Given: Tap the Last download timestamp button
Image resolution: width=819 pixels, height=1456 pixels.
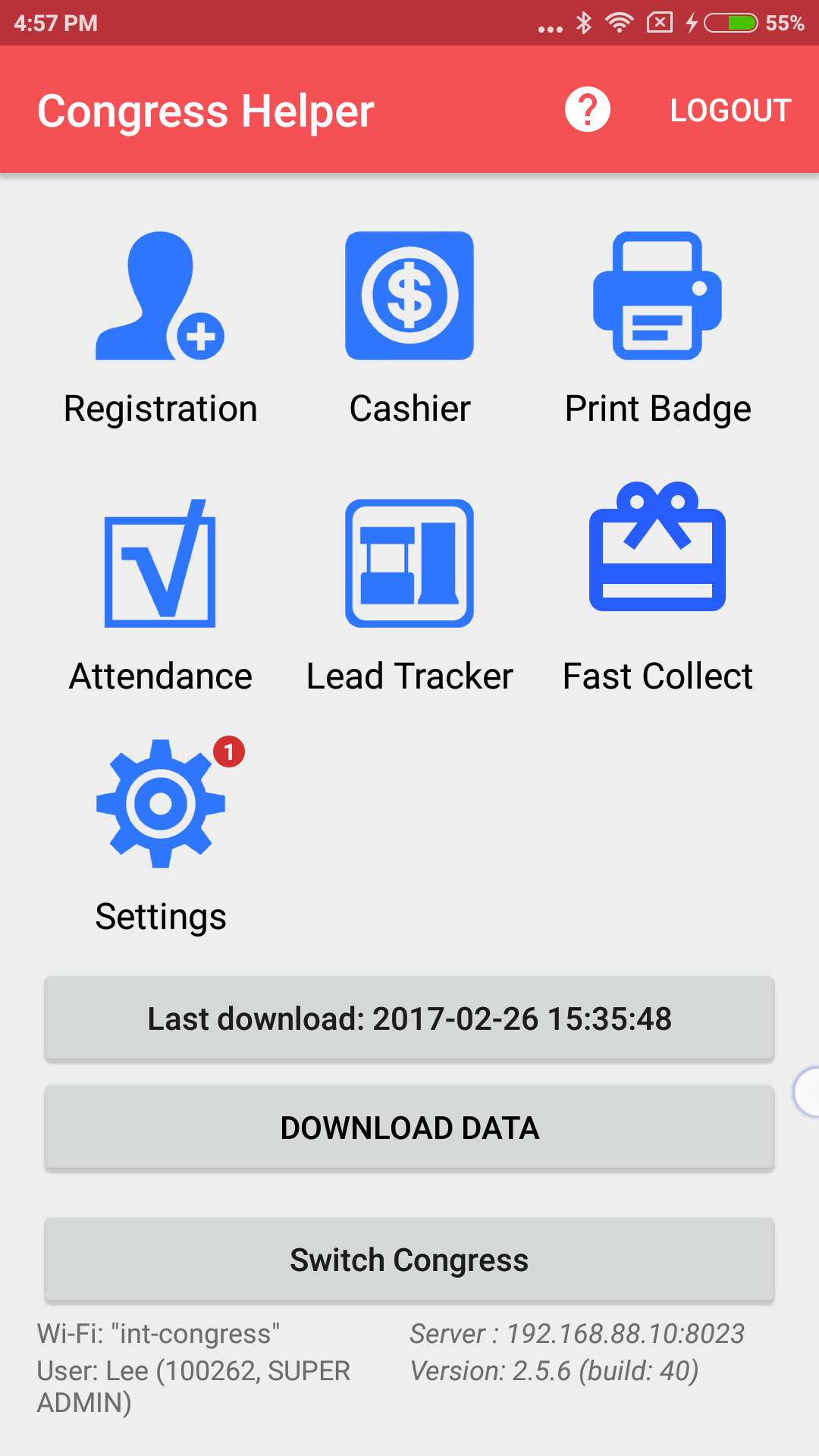Looking at the screenshot, I should [x=409, y=1018].
